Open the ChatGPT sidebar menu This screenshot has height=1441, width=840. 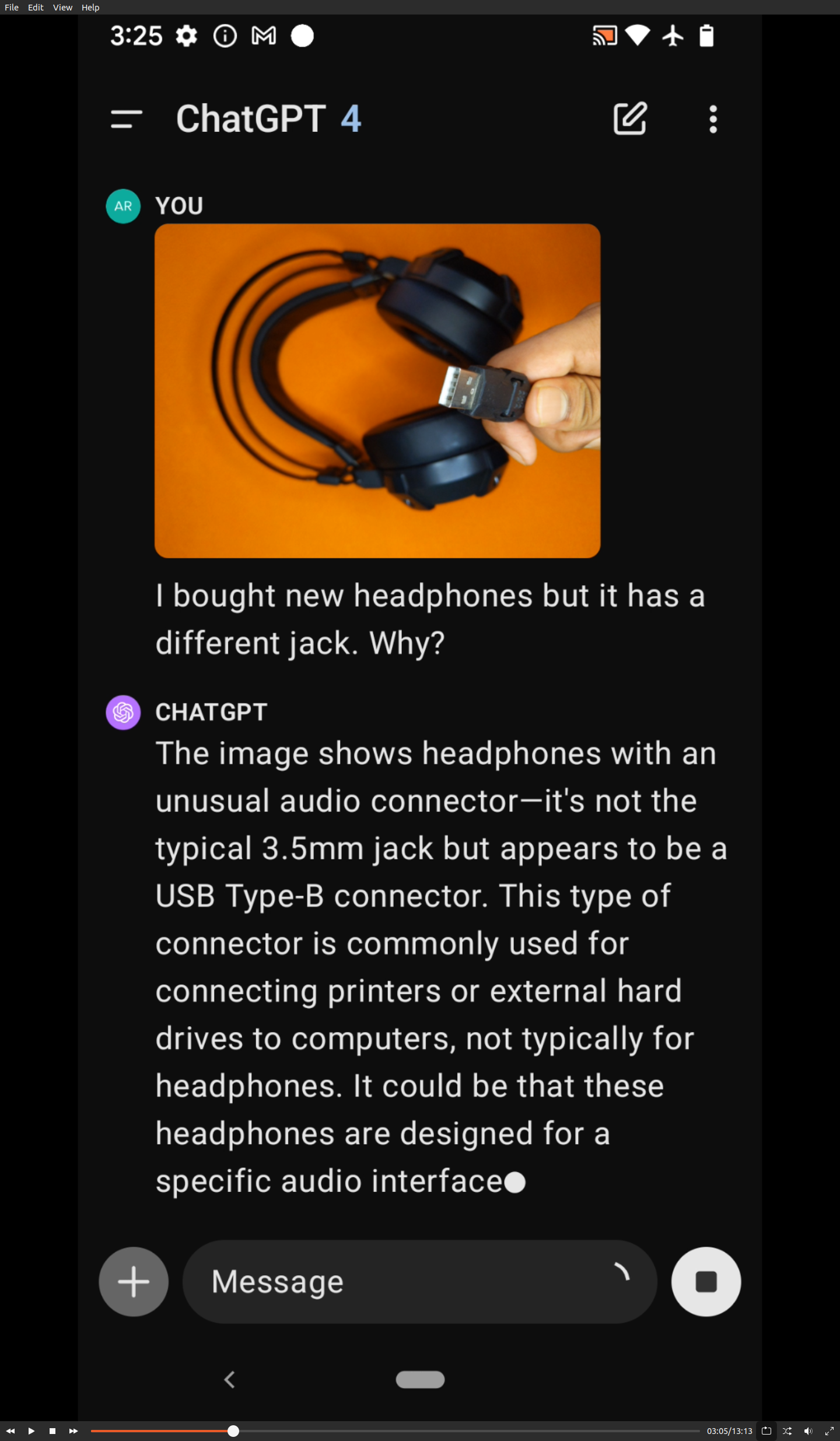point(125,119)
